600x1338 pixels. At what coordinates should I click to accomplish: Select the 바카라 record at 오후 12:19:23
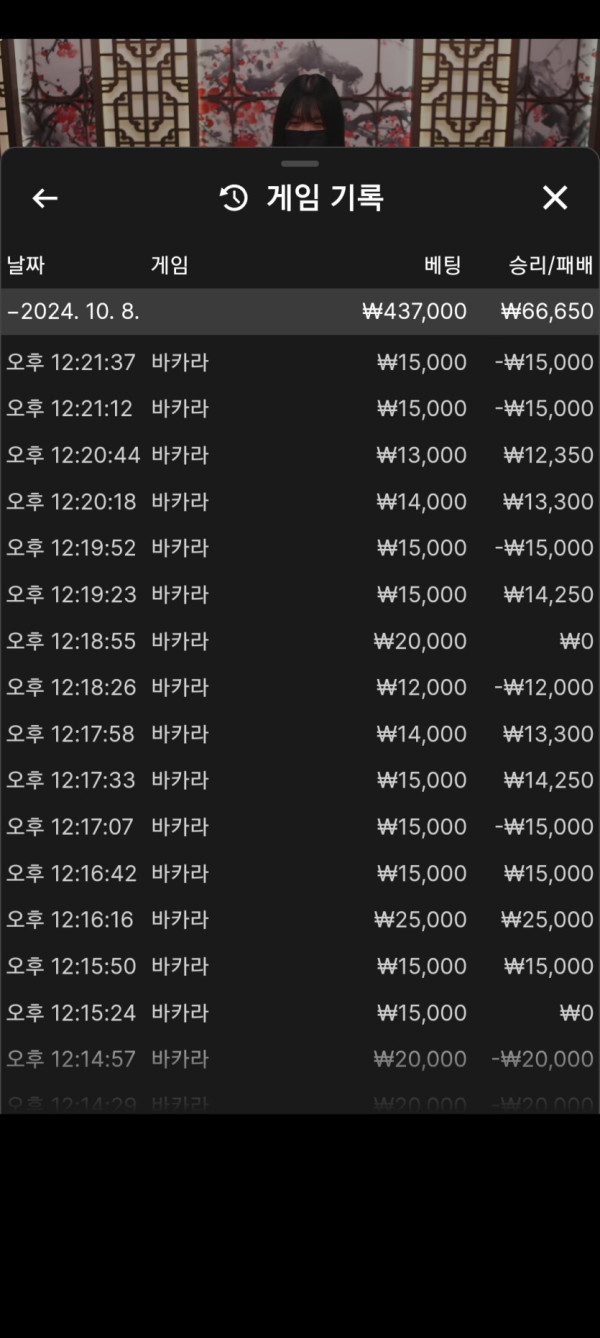[x=300, y=595]
